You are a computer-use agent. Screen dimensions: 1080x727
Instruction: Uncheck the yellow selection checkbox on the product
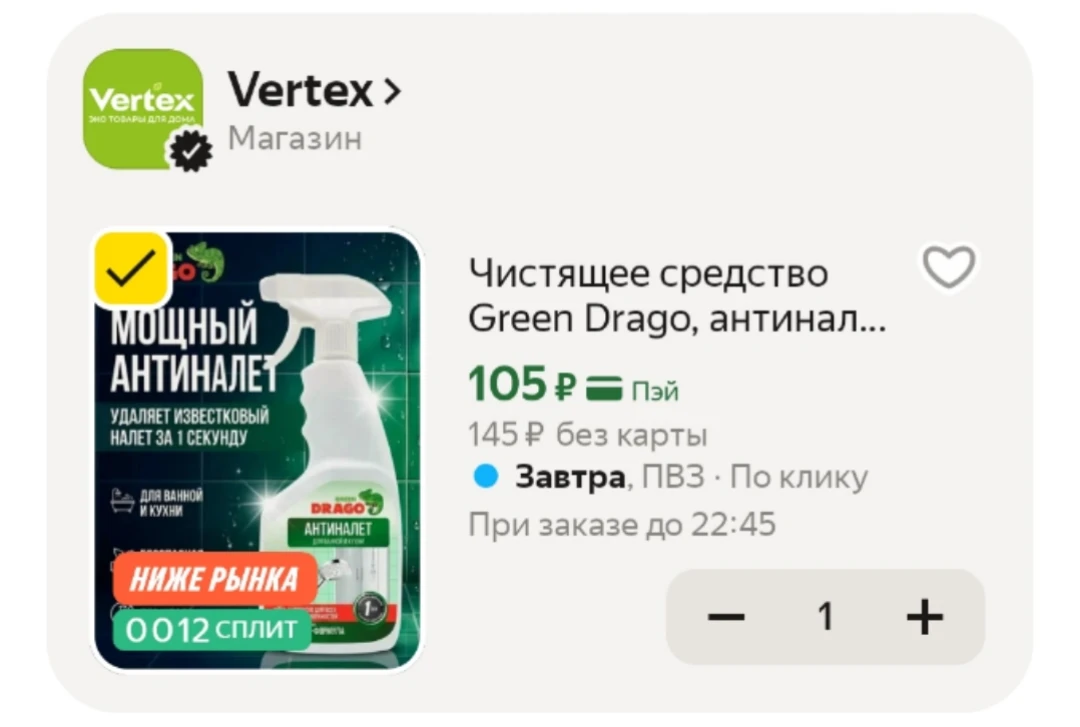pyautogui.click(x=131, y=269)
